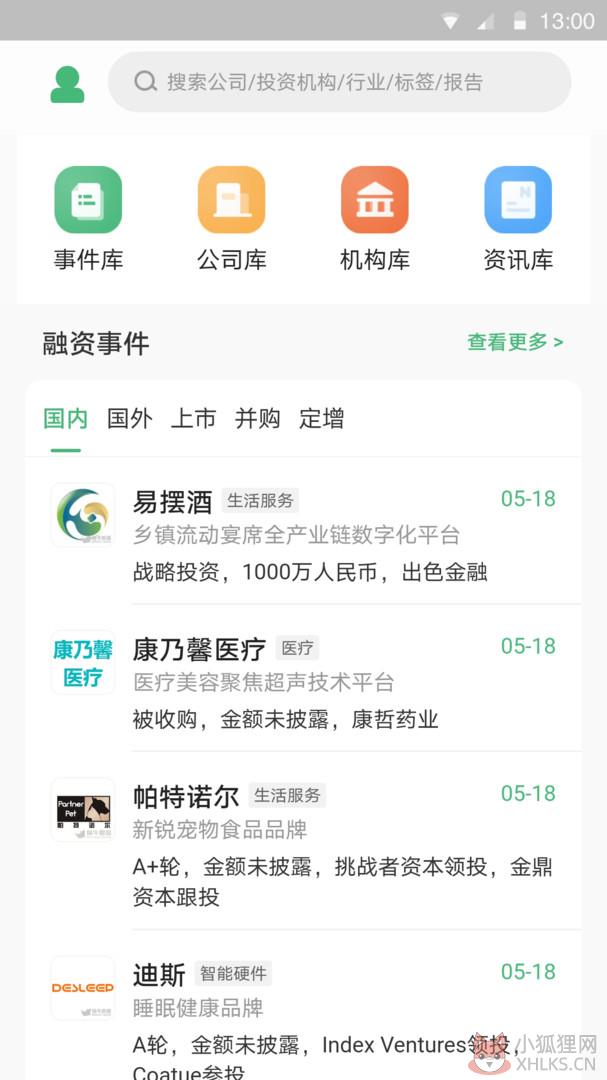Switch to the 上市 tab
Viewport: 607px width, 1080px height.
[x=194, y=418]
